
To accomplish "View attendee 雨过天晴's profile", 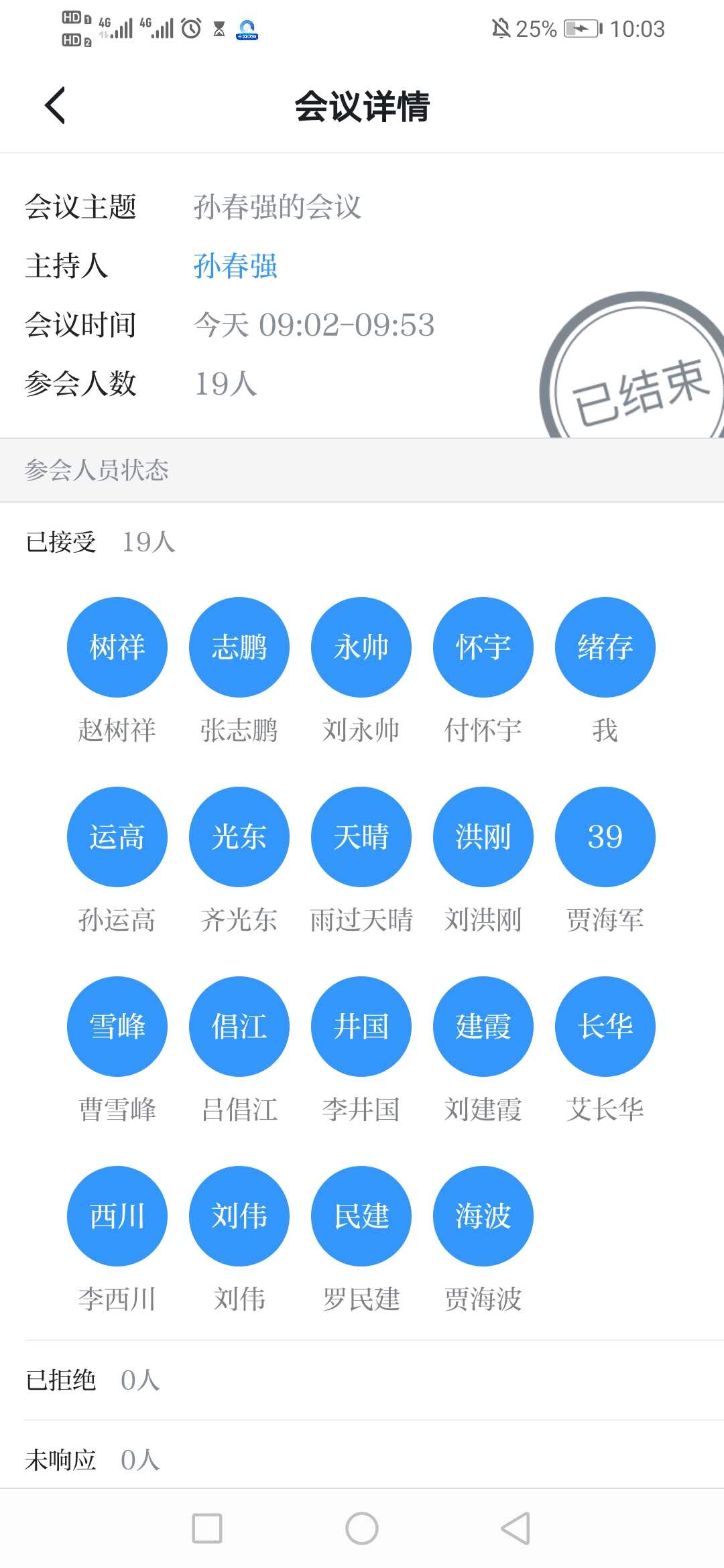I will point(361,837).
